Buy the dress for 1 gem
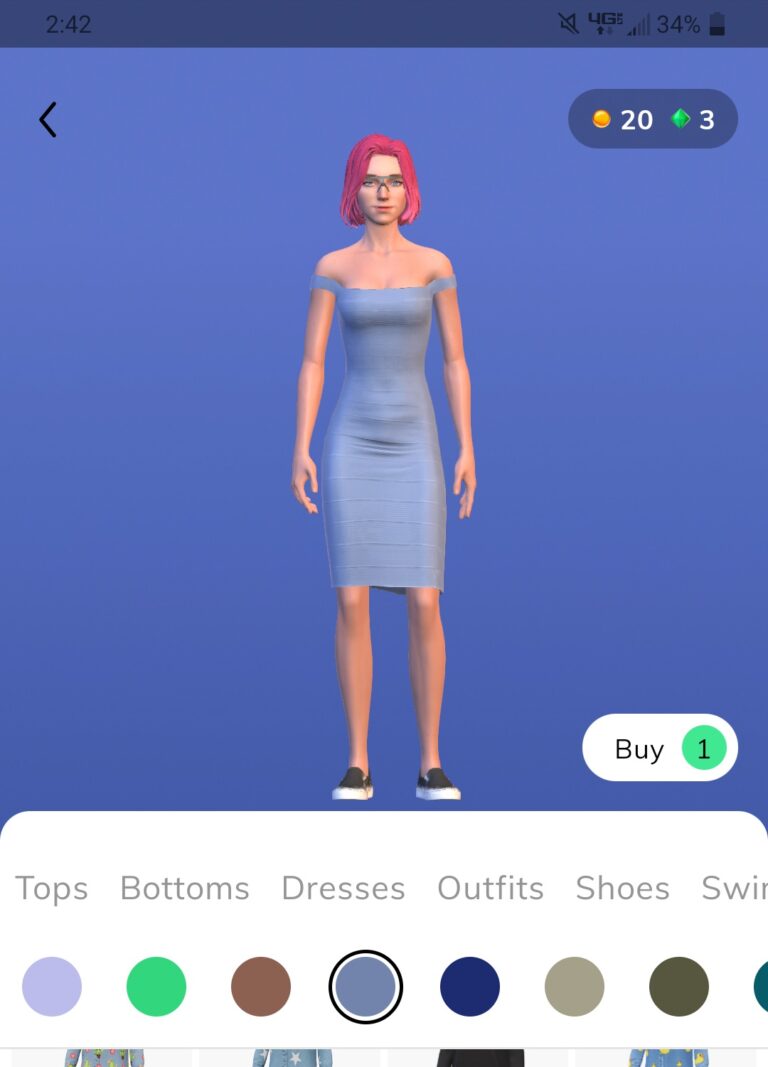The height and width of the screenshot is (1067, 768). (x=660, y=748)
